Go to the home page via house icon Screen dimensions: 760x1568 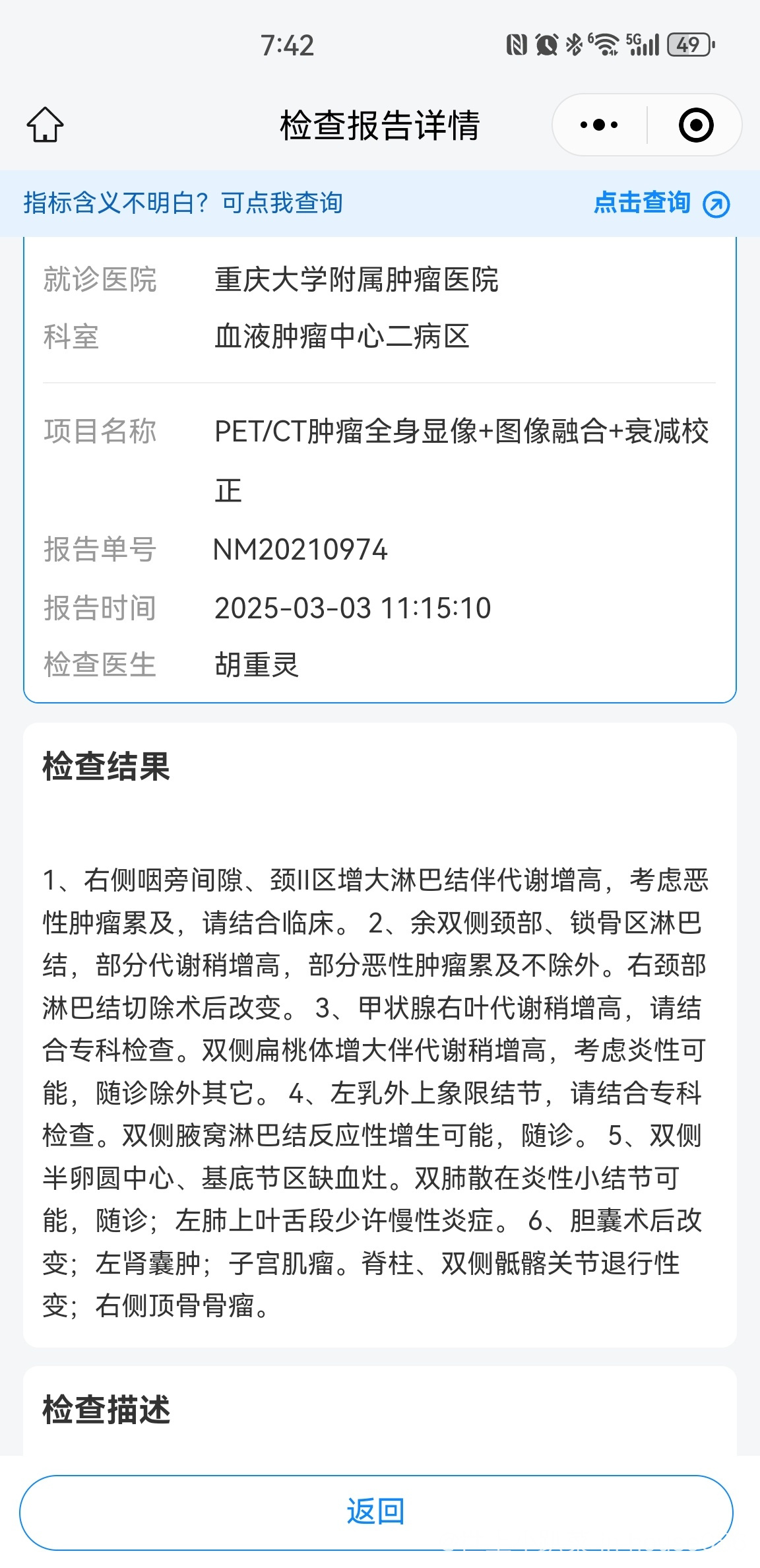tap(45, 125)
